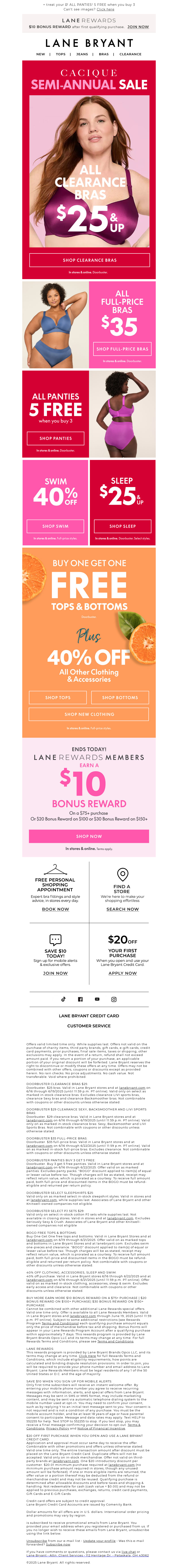Open Lane Bryant's TikTok page

pyautogui.click(x=63, y=999)
